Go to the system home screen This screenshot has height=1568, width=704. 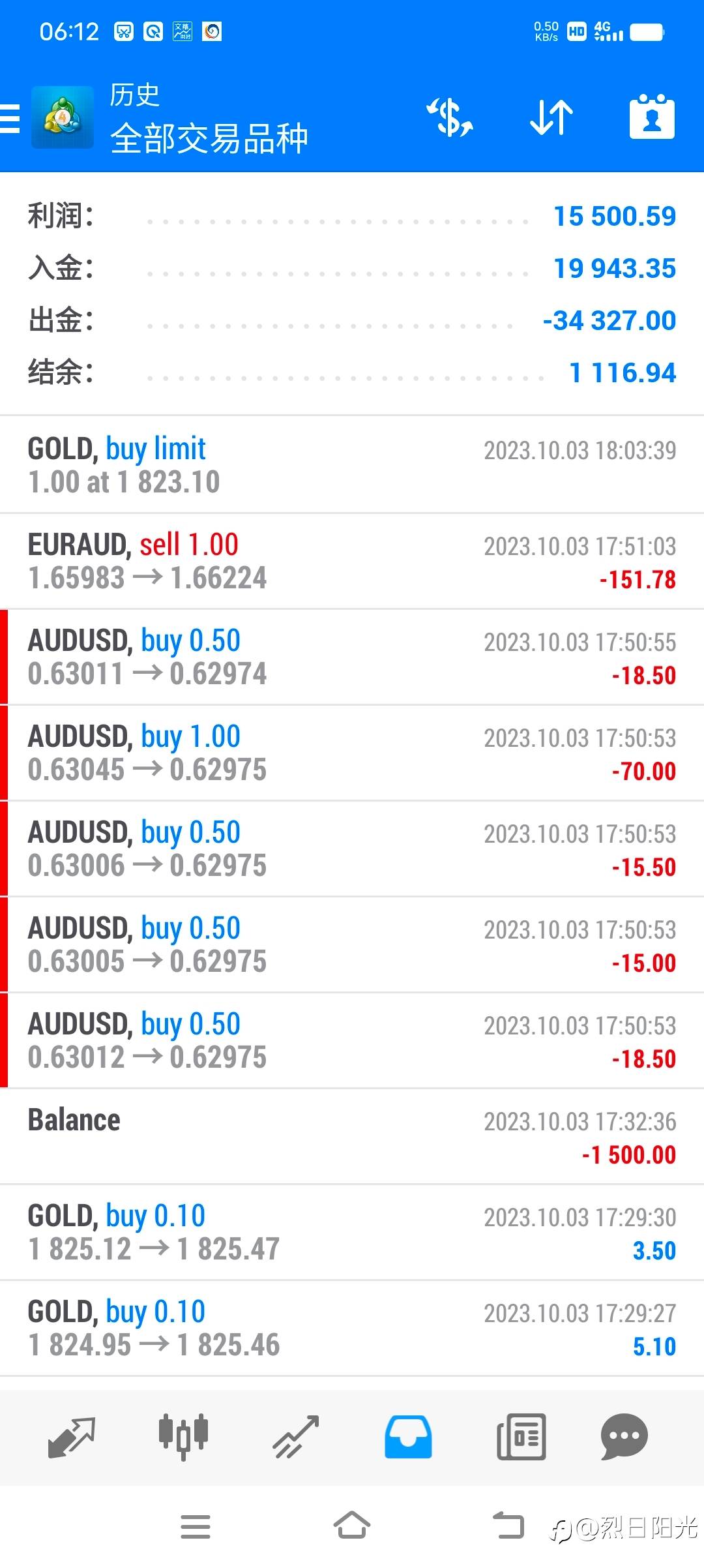[x=352, y=1526]
